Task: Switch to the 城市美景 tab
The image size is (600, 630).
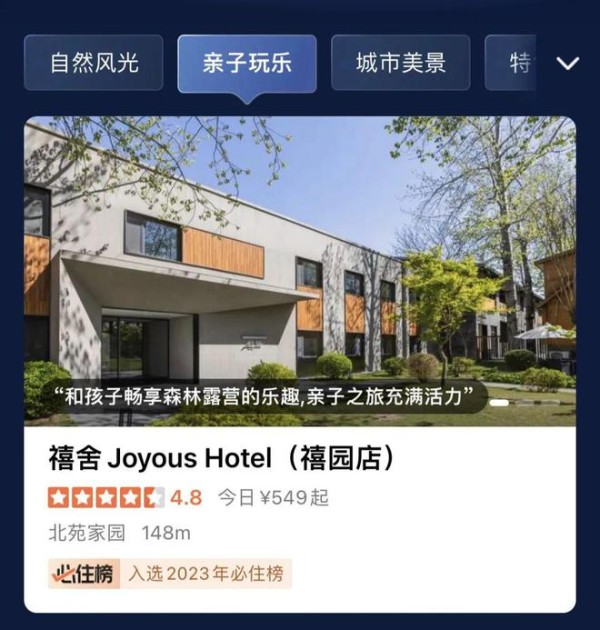Action: [x=401, y=64]
